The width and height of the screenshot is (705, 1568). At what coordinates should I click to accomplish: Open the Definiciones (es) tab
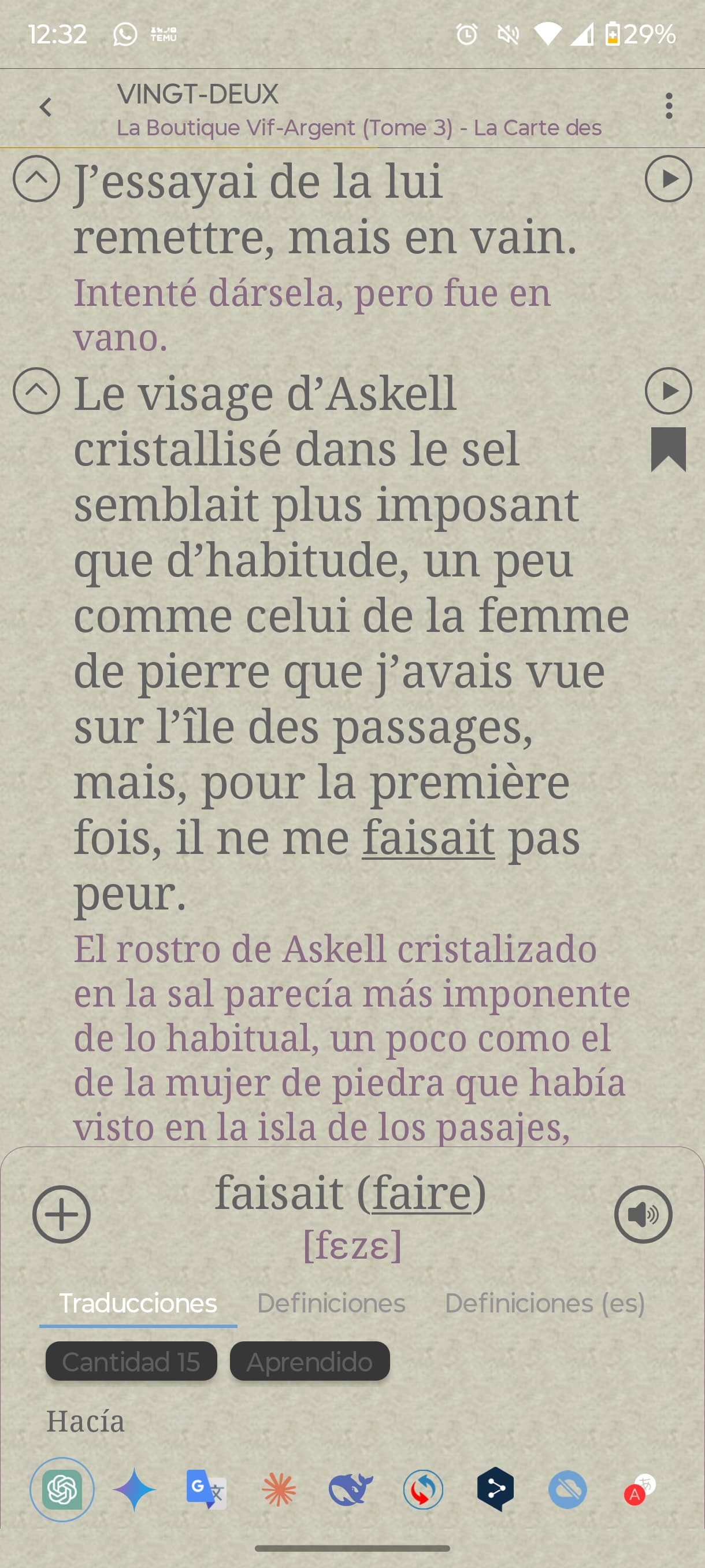544,1303
